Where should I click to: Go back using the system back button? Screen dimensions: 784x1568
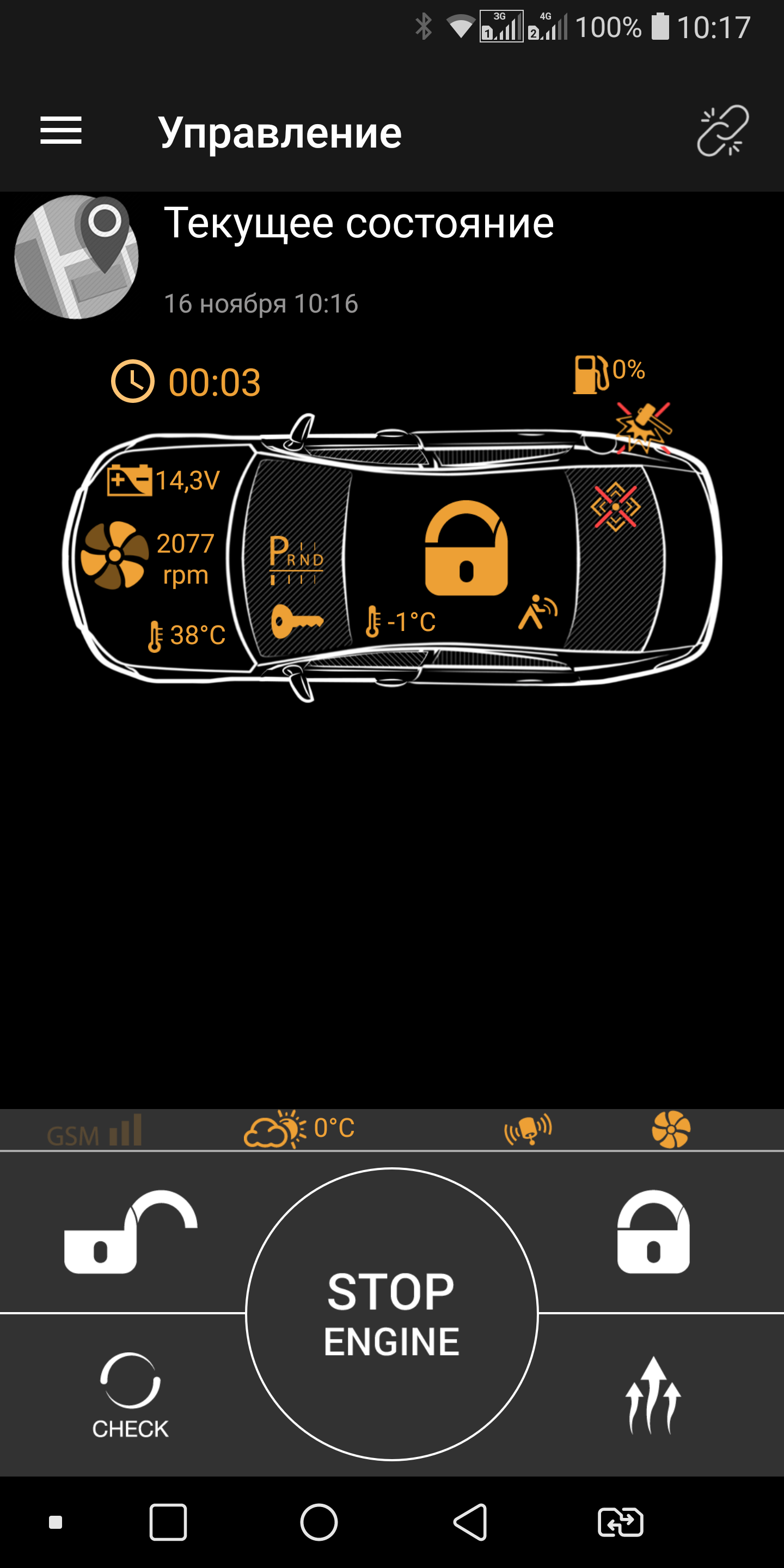470,1522
